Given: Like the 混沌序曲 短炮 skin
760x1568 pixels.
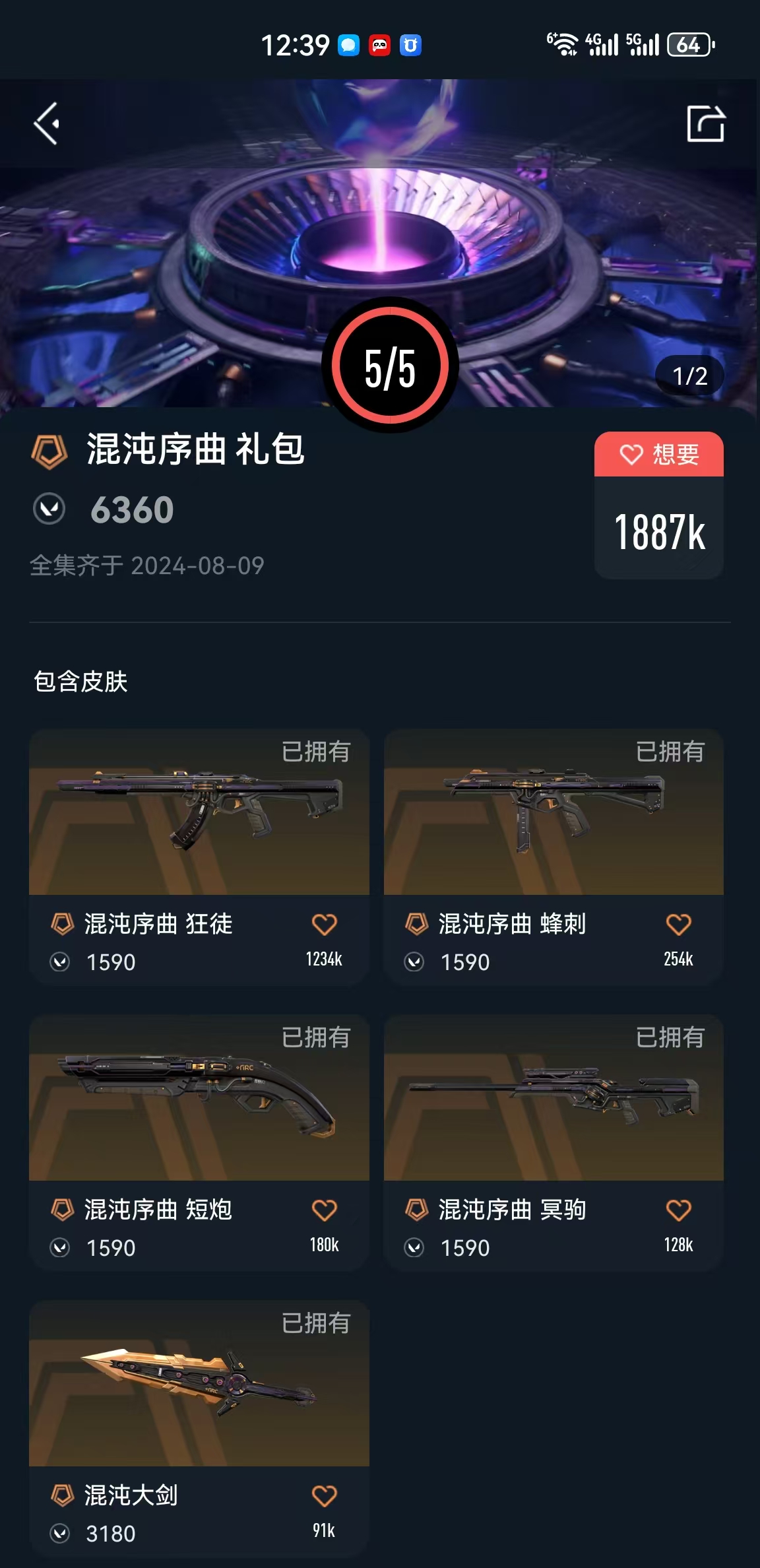Looking at the screenshot, I should (x=324, y=1210).
